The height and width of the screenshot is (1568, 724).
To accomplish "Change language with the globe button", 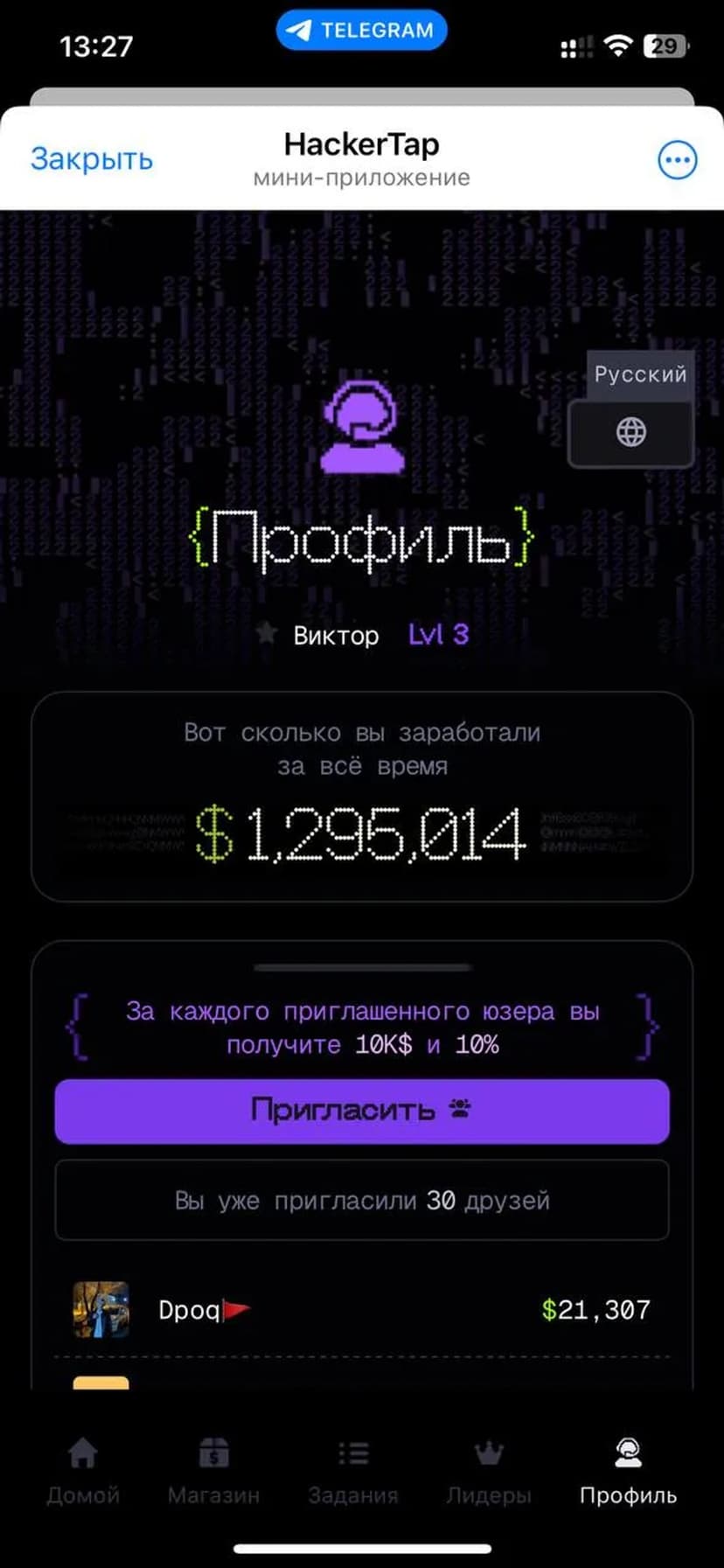I will pos(630,432).
